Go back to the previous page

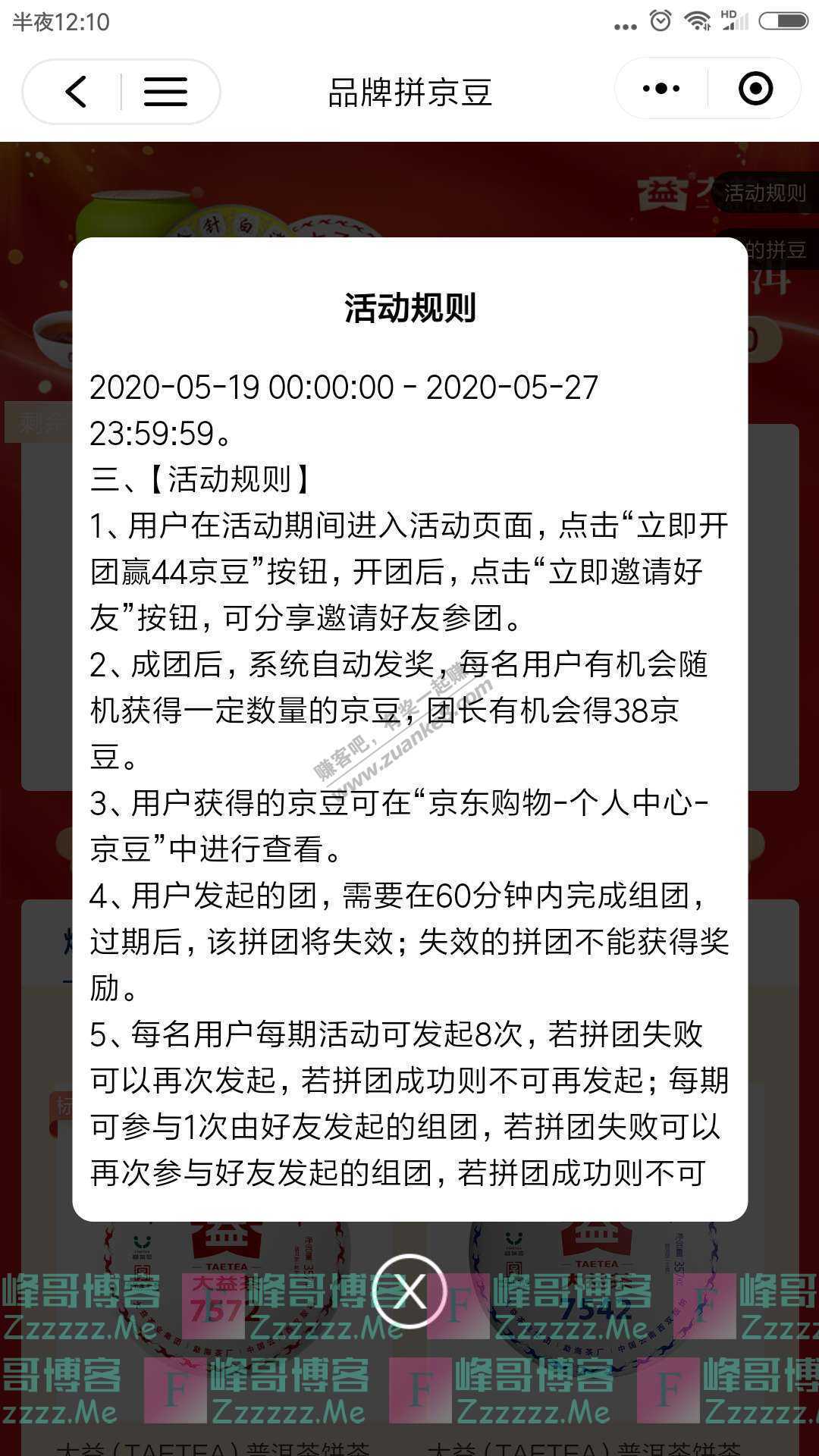[x=76, y=92]
